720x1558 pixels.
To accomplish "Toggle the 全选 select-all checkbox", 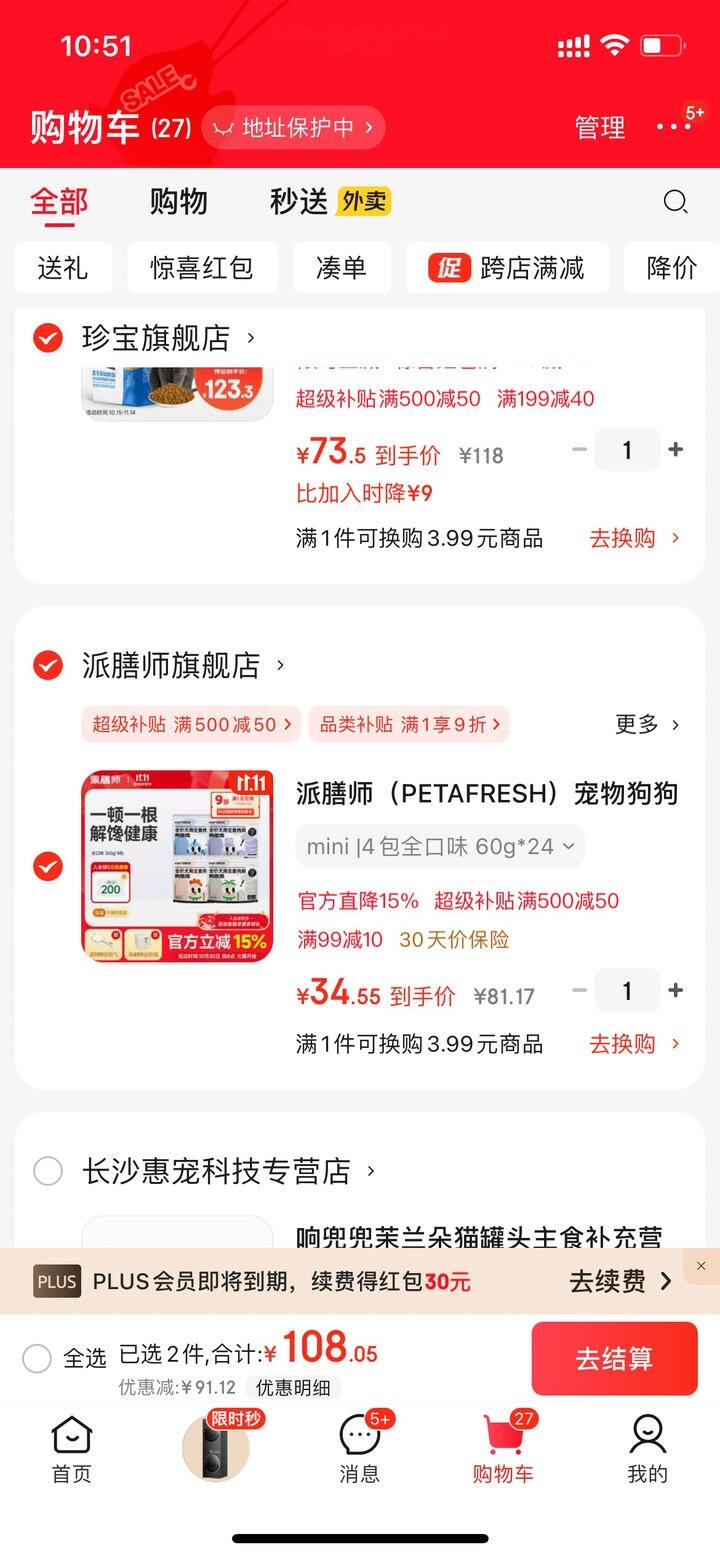I will pyautogui.click(x=37, y=1359).
